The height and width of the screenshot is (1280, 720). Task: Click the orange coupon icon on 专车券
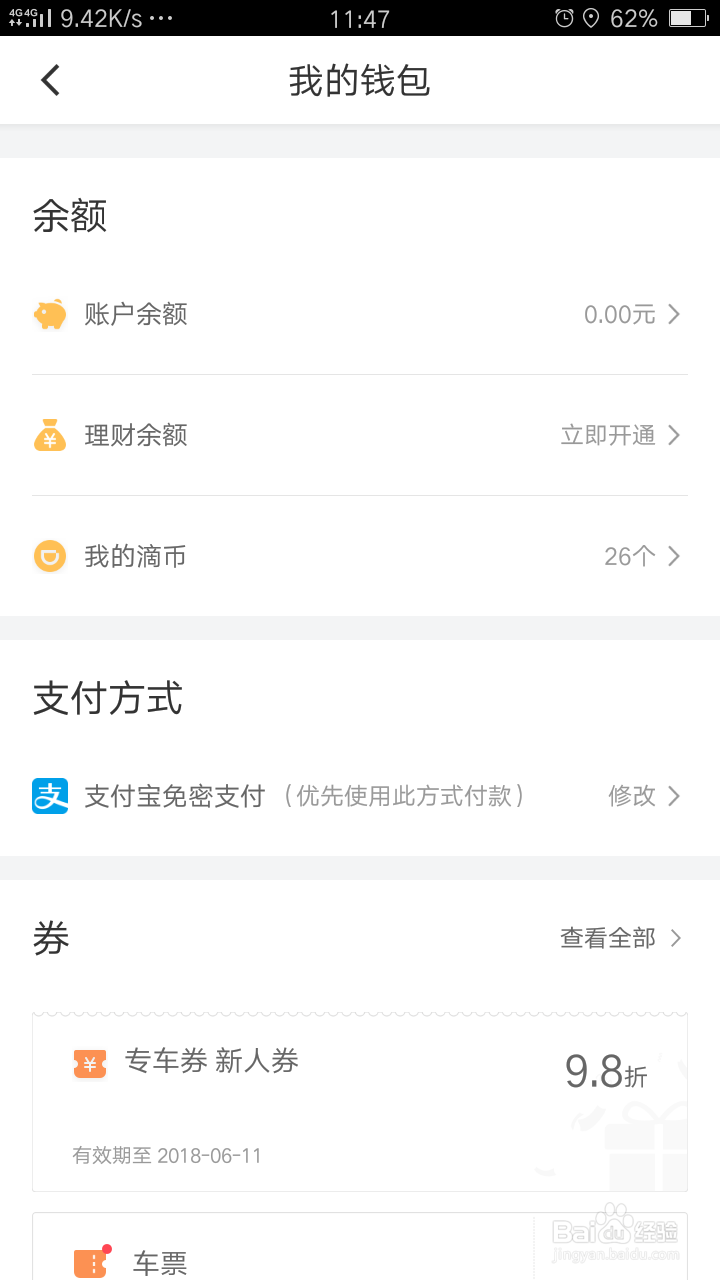(89, 1063)
